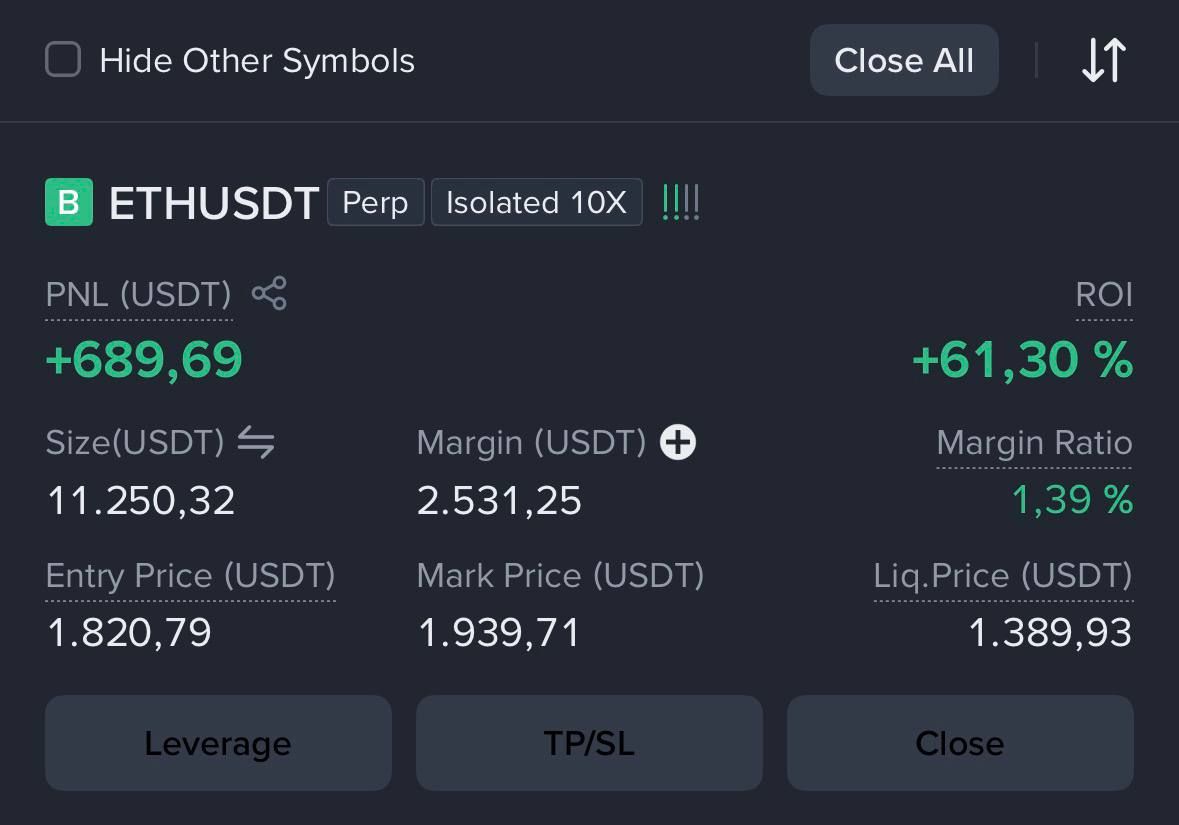Screen dimensions: 1179x825
Task: Close the ETHUSDT position
Action: [960, 743]
